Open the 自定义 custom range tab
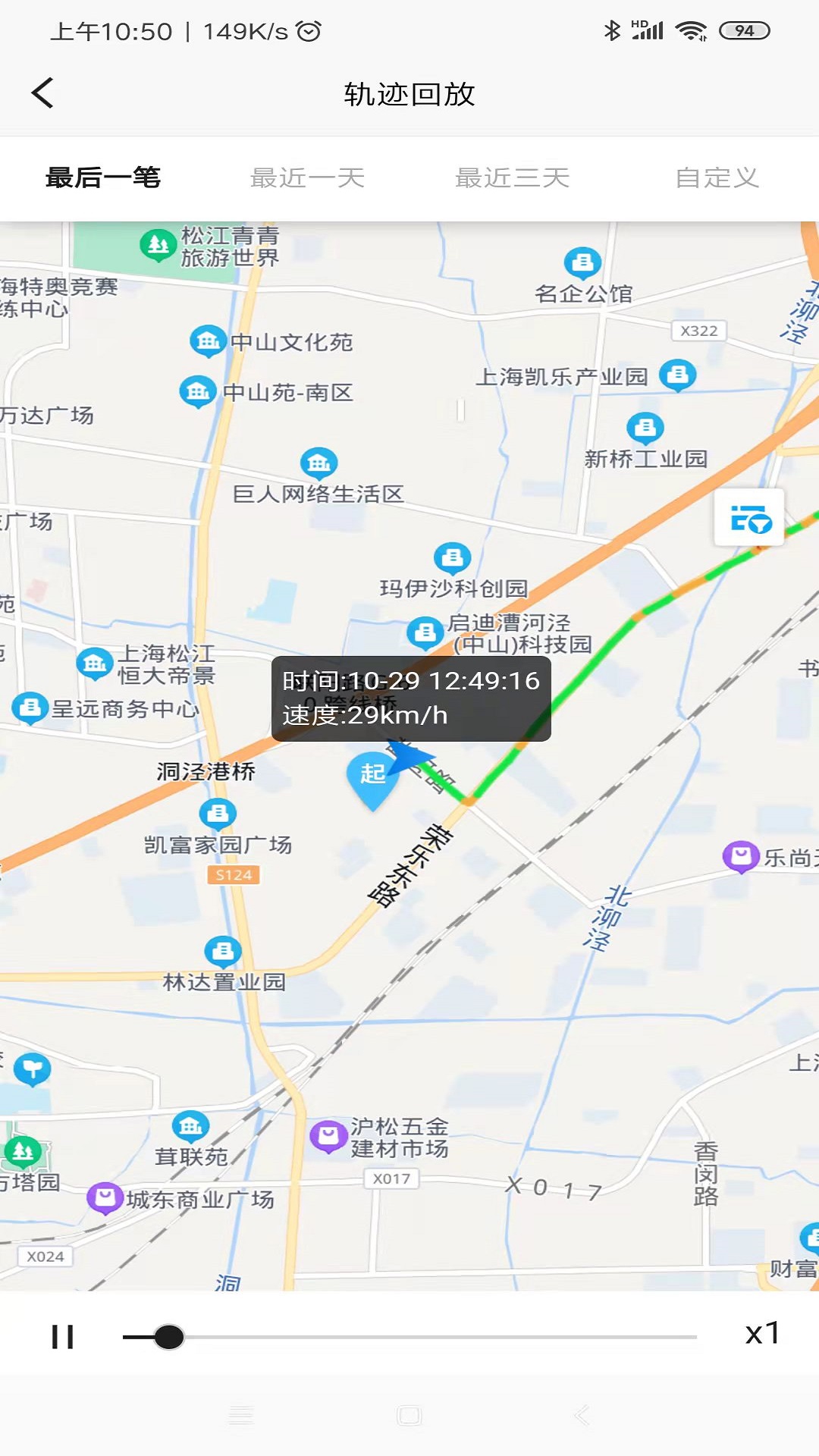 [x=719, y=177]
